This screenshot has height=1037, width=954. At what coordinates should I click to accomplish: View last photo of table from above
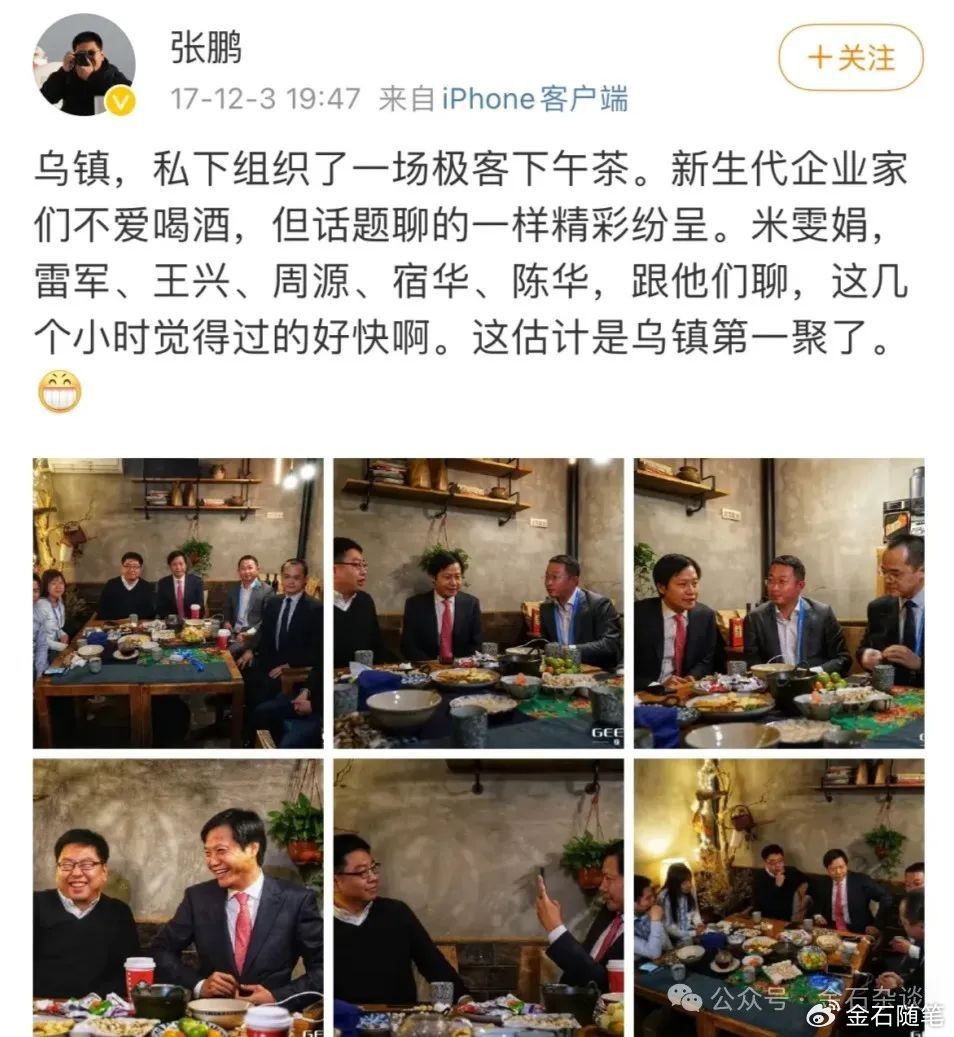point(778,897)
